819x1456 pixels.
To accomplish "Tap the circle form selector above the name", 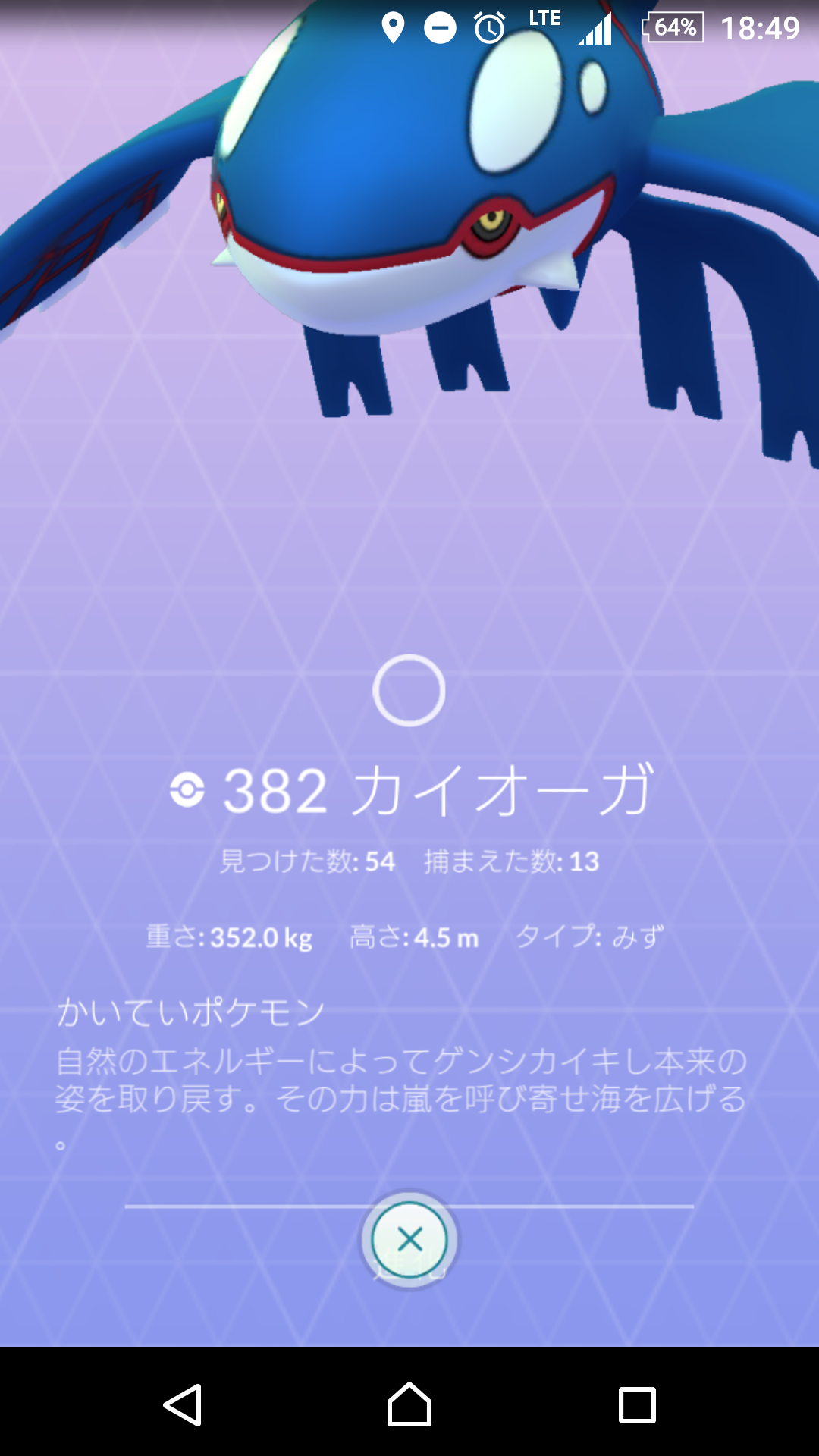I will [409, 690].
